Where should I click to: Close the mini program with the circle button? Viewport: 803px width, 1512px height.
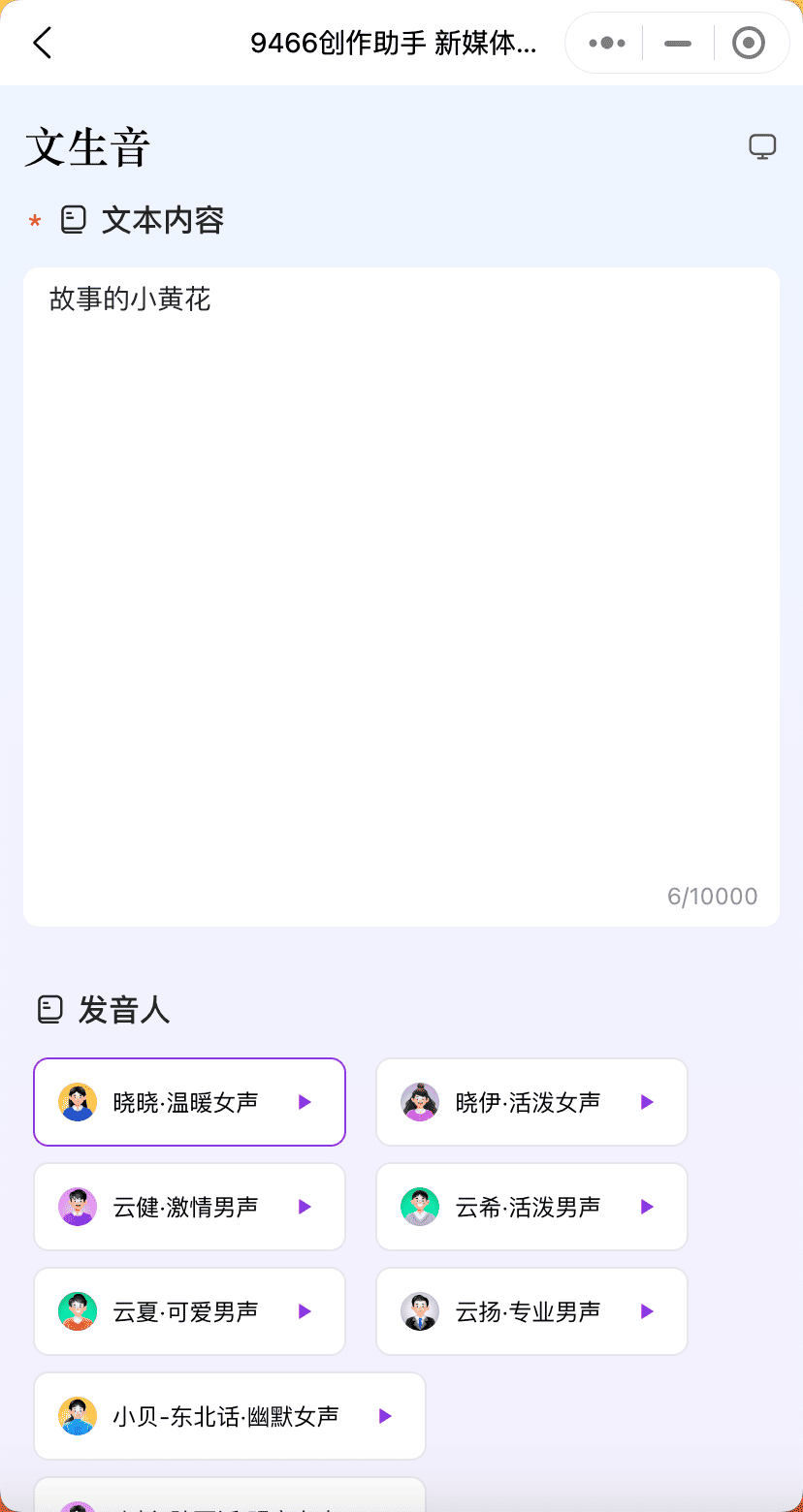click(749, 43)
